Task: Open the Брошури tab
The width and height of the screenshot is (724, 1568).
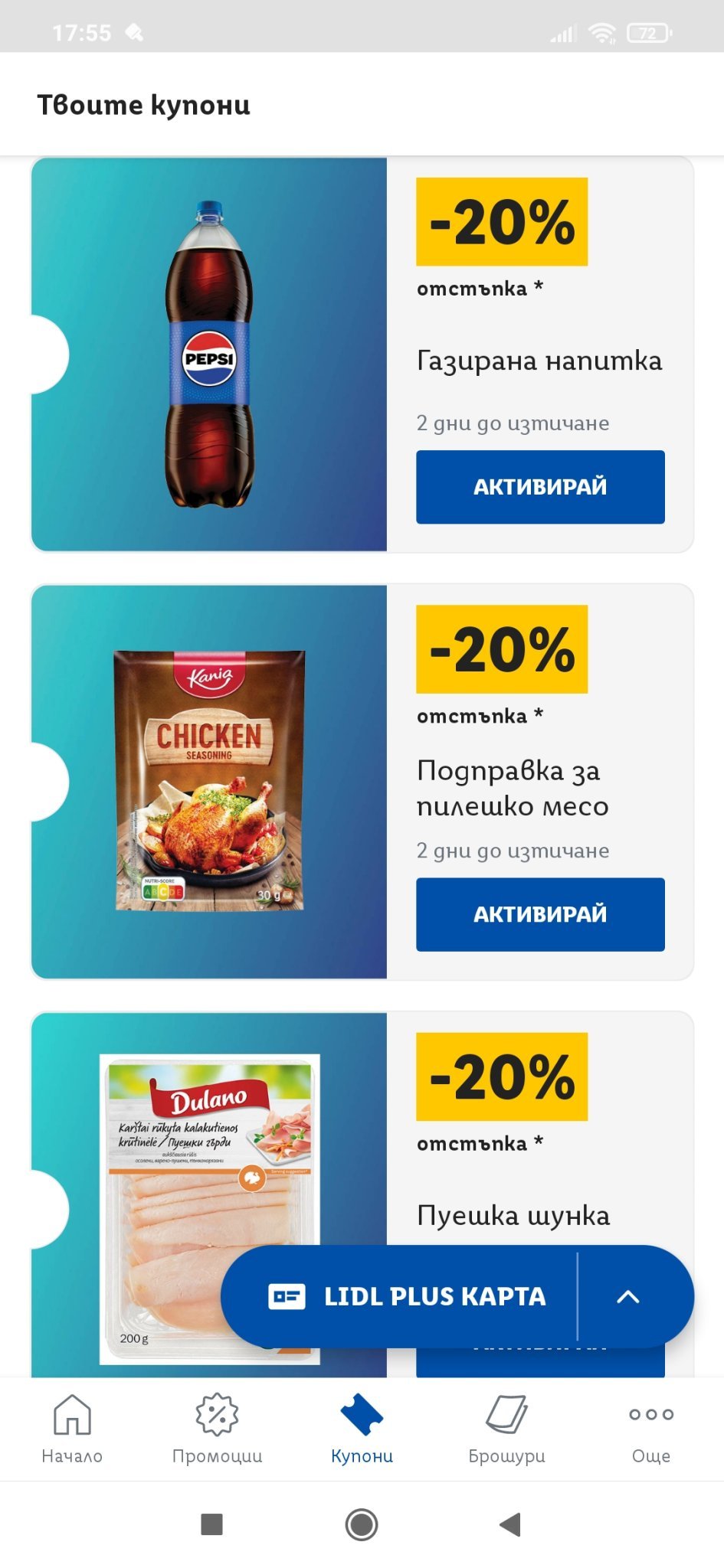Action: click(506, 1428)
